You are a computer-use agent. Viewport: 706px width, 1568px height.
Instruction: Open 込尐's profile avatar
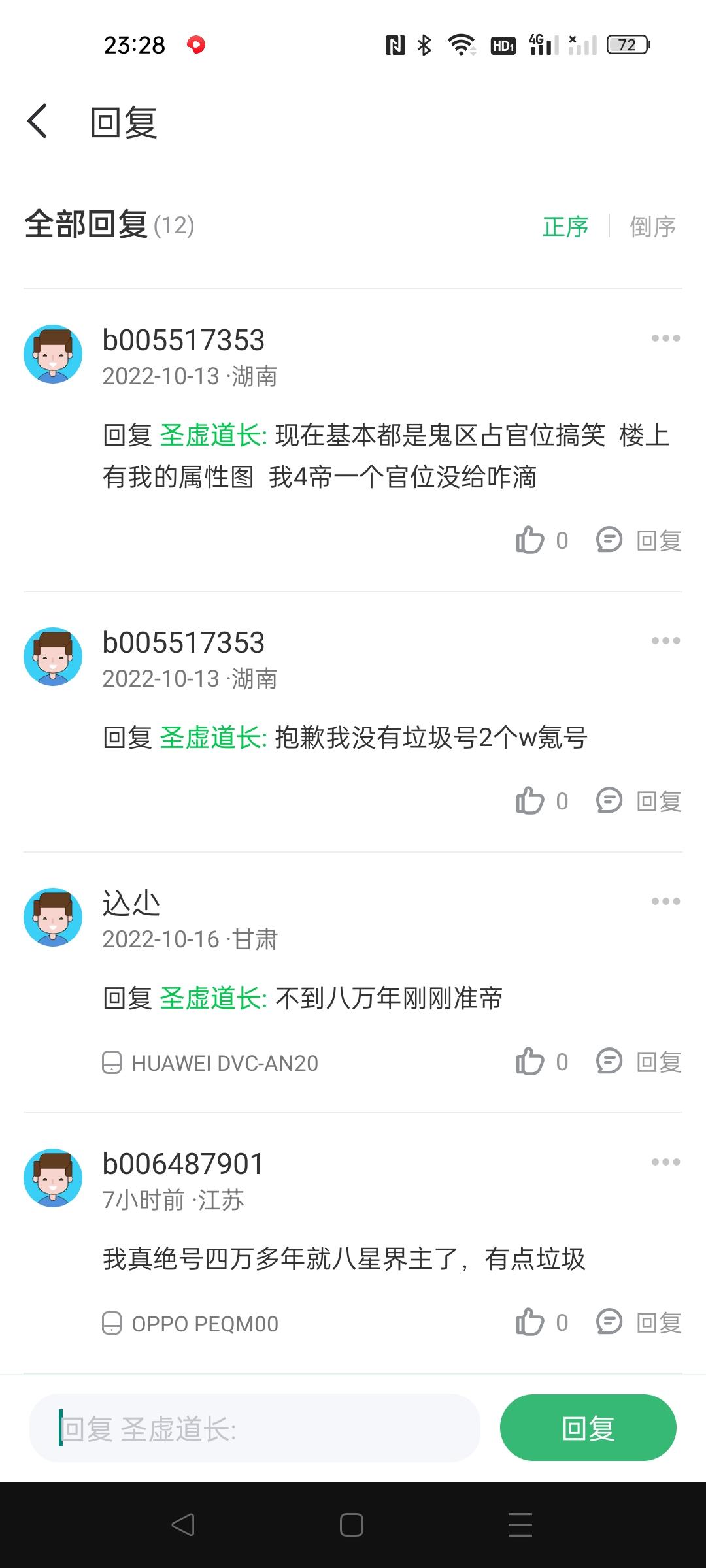53,917
